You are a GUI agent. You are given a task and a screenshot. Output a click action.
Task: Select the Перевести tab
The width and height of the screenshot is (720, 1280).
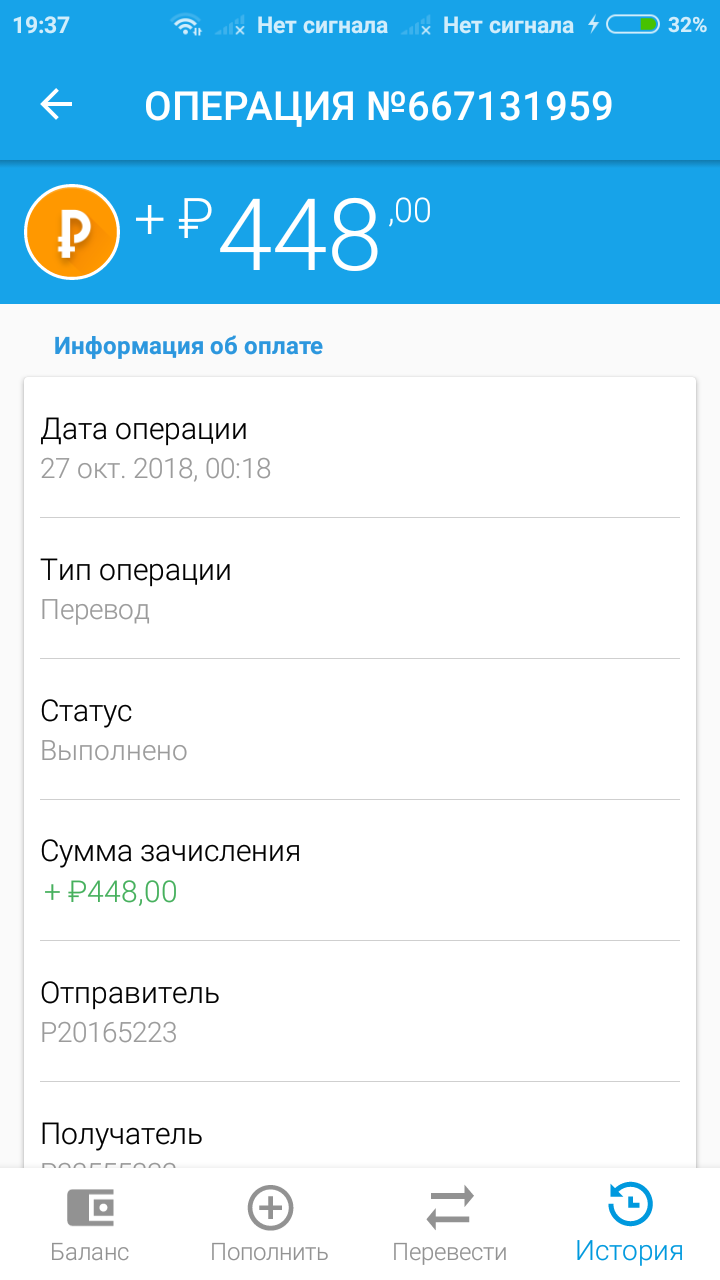450,1224
